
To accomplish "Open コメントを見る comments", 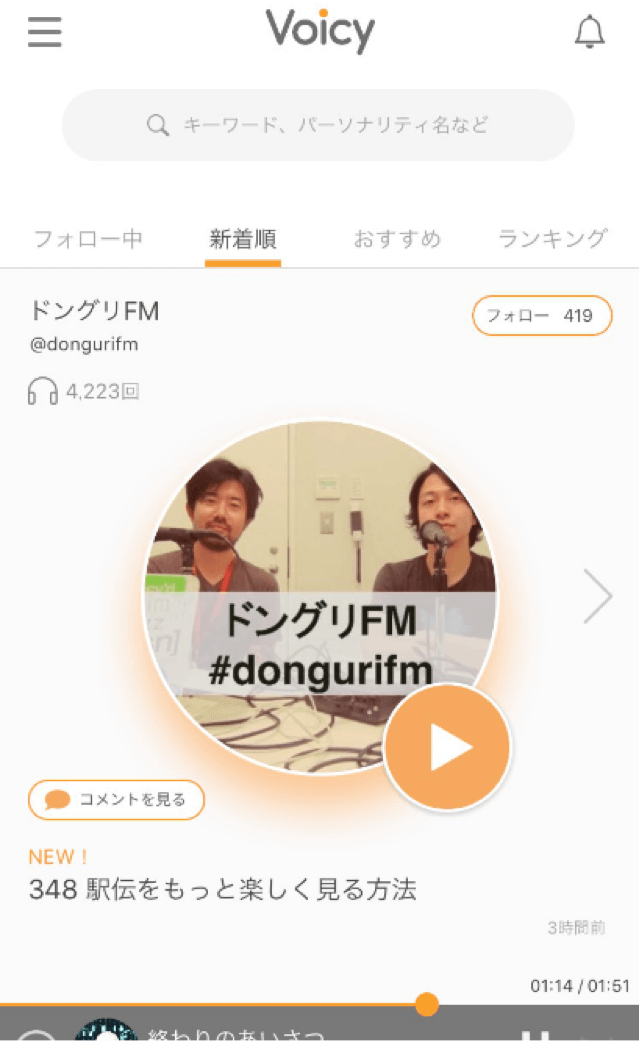I will pyautogui.click(x=116, y=800).
